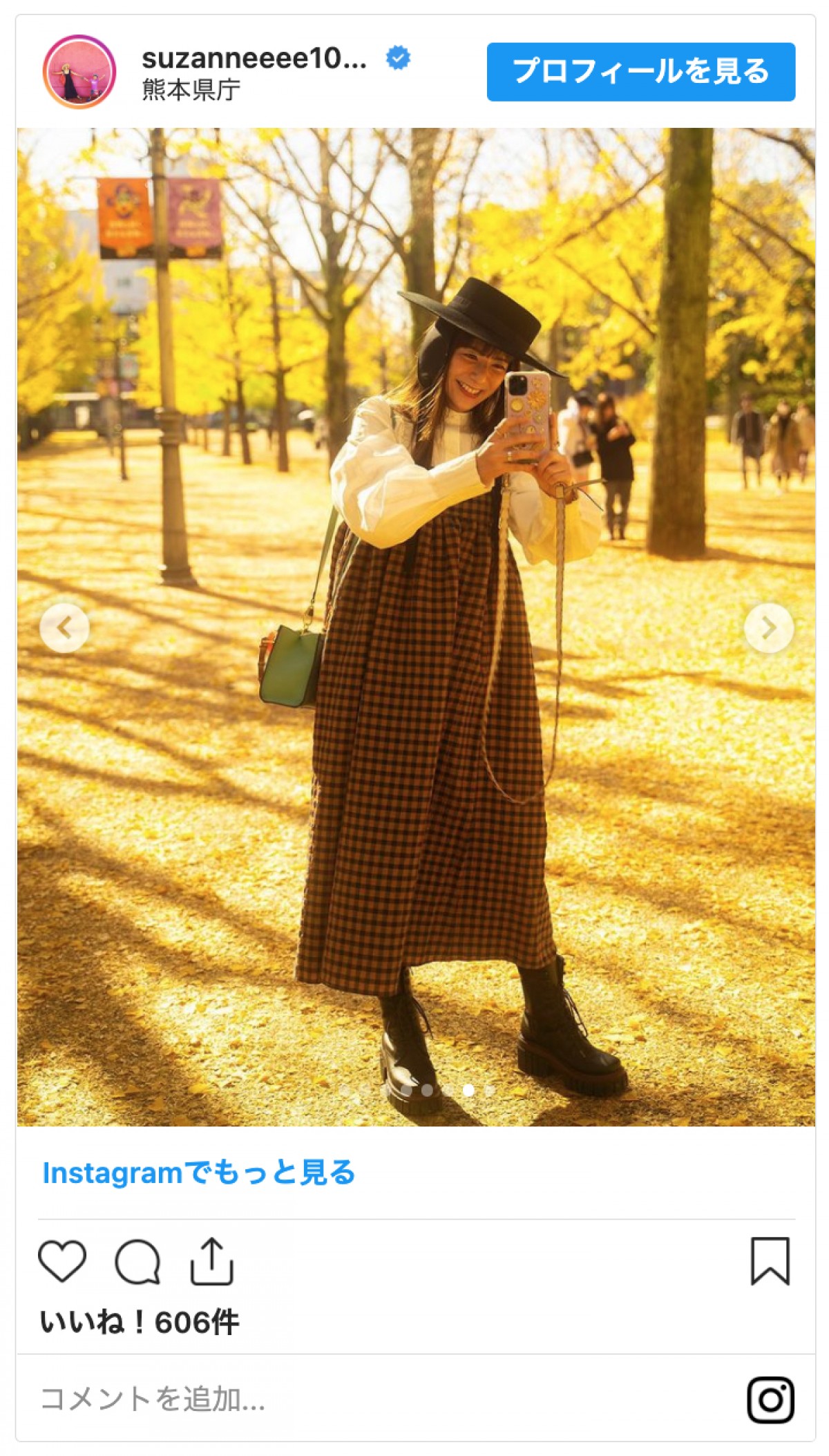Viewport: 829px width, 1456px height.
Task: Open the Instagram logo icon at bottom
Action: pyautogui.click(x=770, y=1400)
